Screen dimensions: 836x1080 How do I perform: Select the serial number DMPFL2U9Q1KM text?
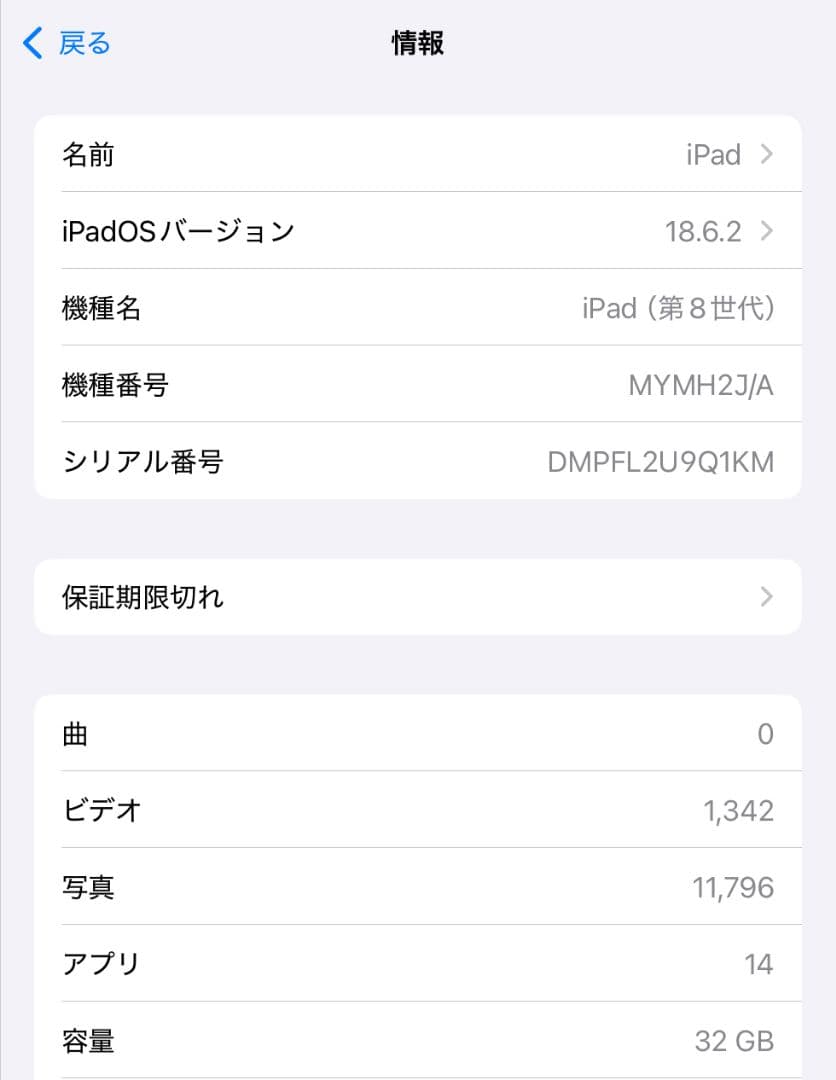660,462
